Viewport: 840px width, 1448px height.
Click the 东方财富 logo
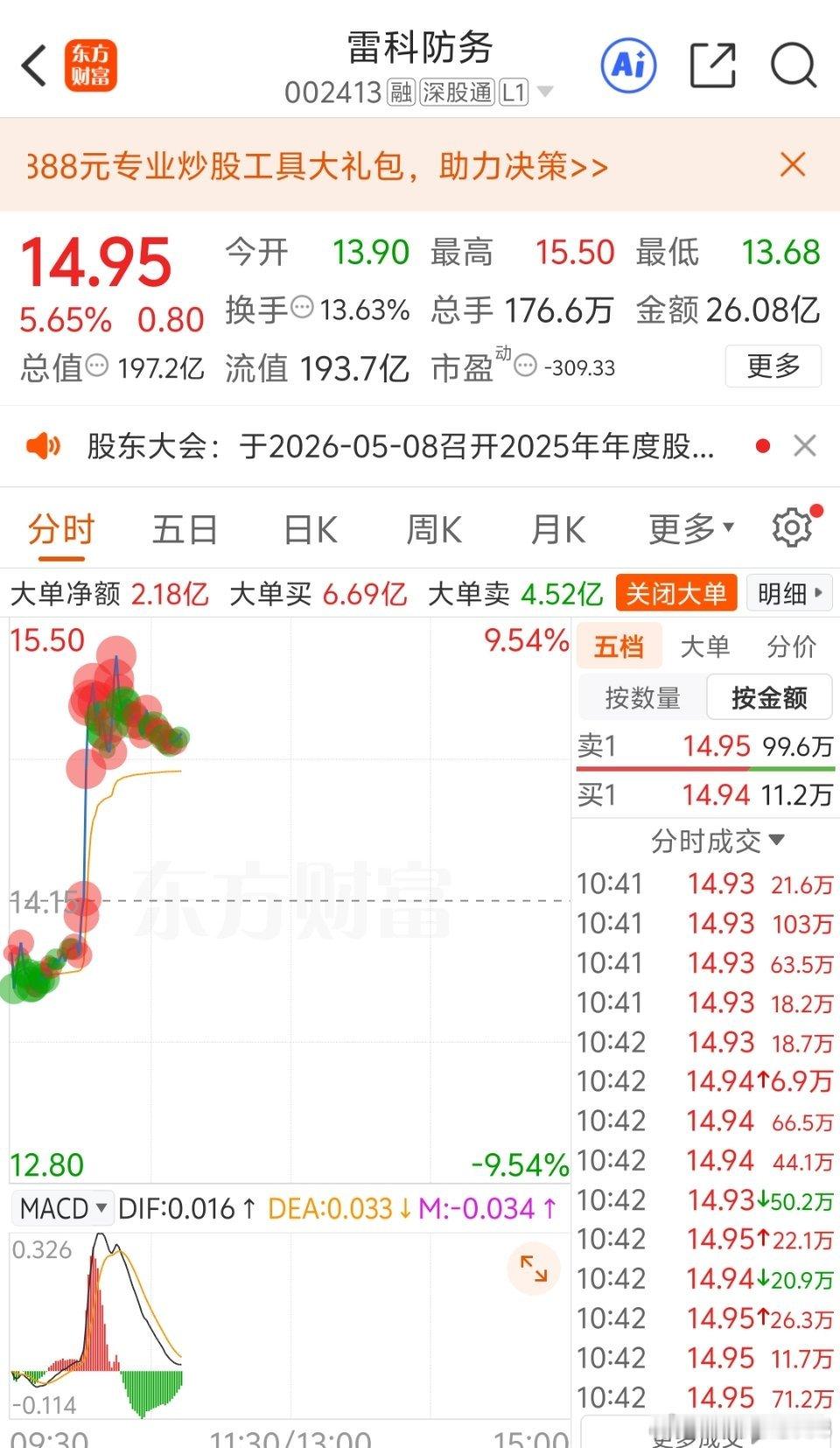coord(91,65)
